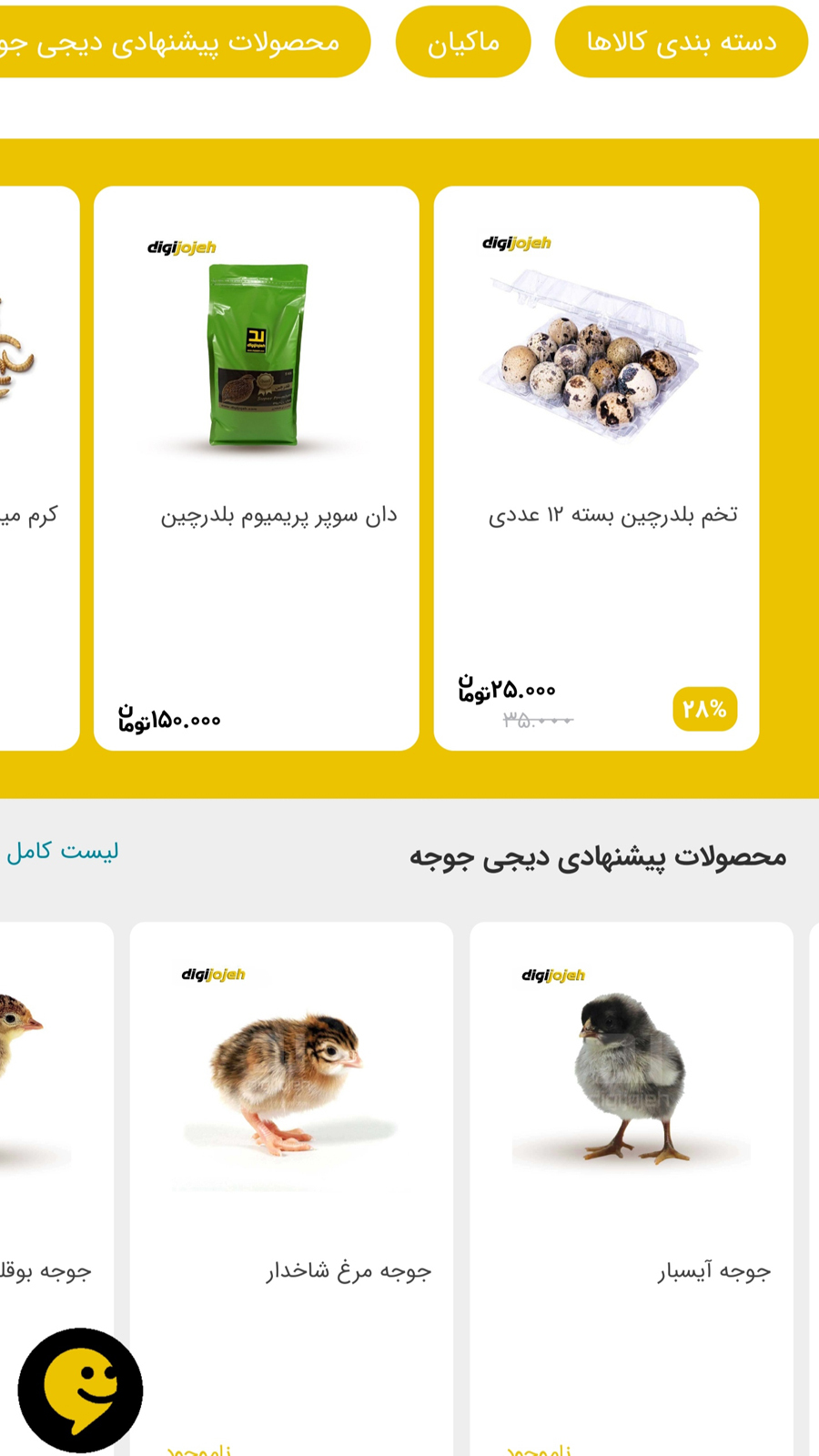Open the chat support bubble

[80, 1390]
